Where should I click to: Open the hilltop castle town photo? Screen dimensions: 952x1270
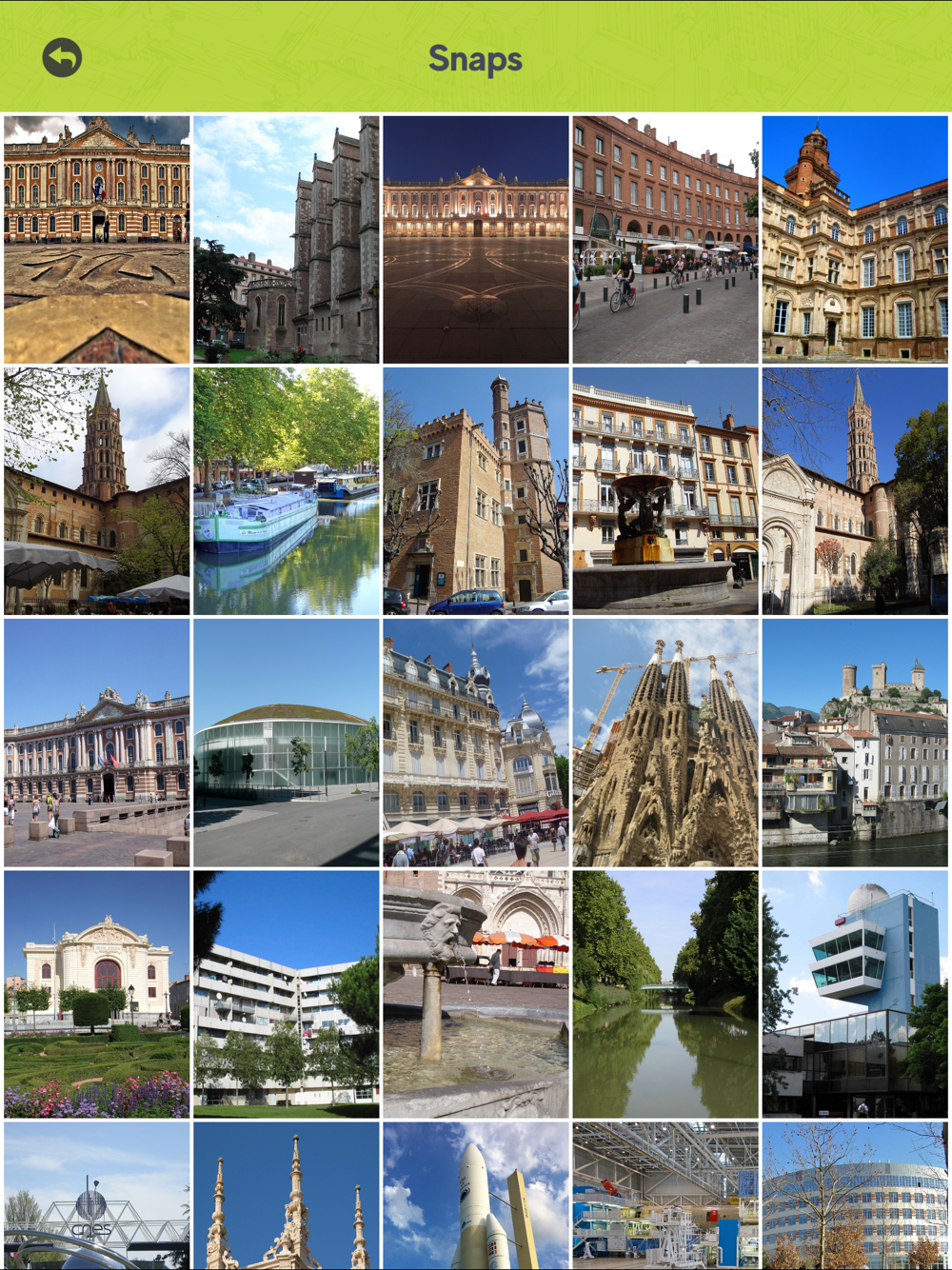tap(855, 742)
